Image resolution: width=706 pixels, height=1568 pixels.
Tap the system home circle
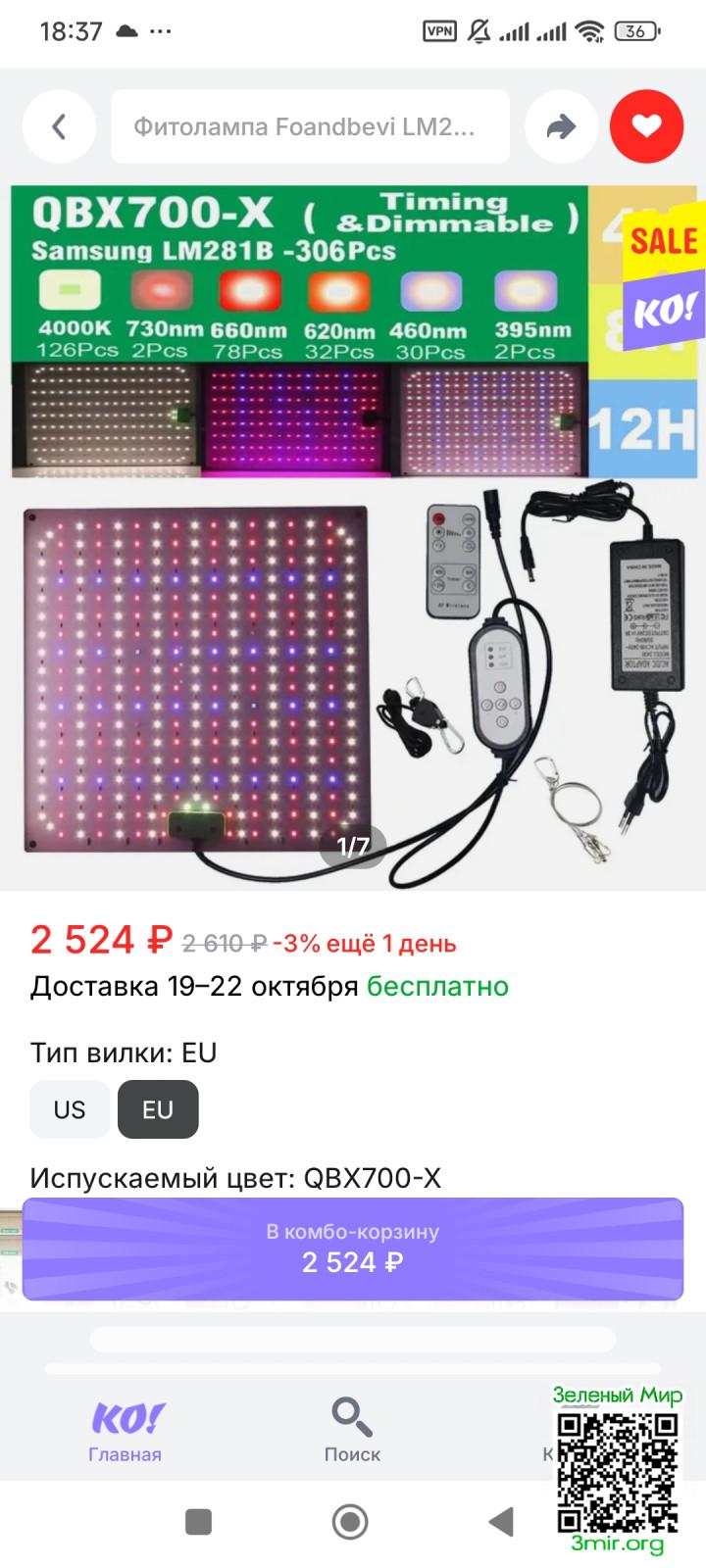tap(350, 1522)
